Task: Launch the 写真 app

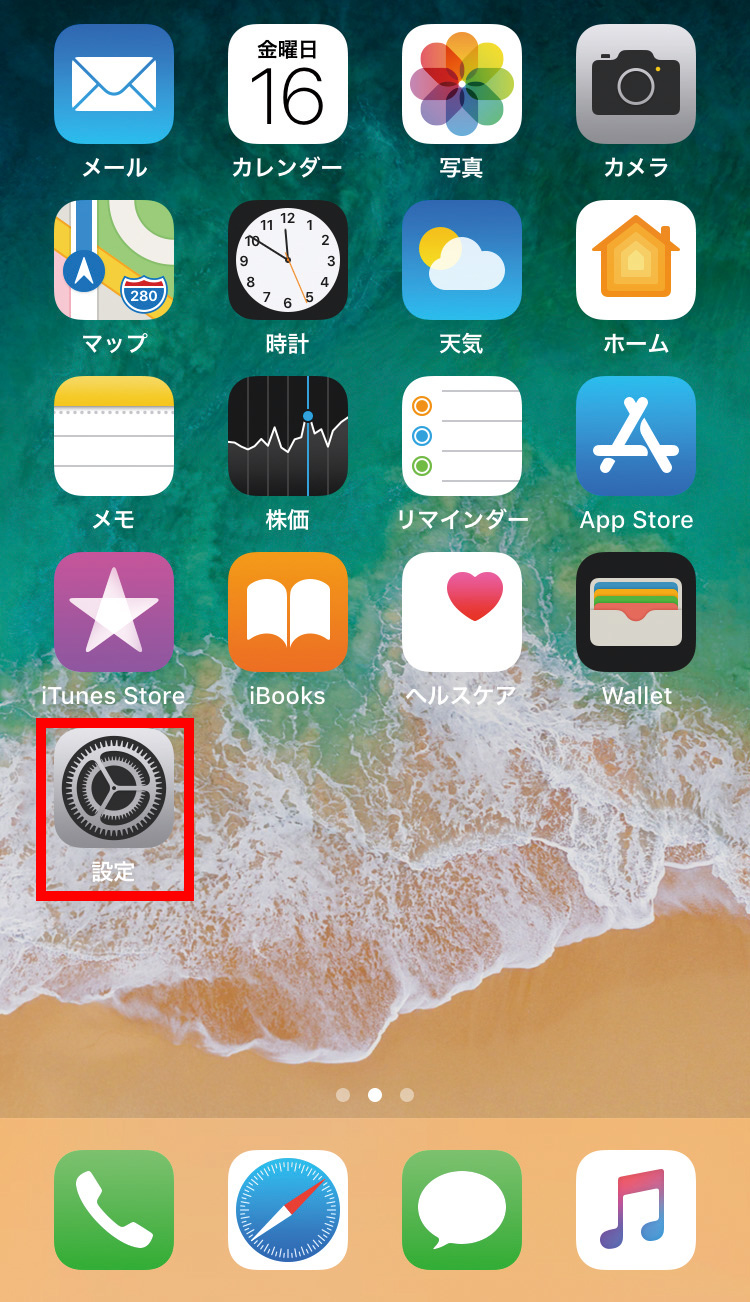Action: click(x=462, y=84)
